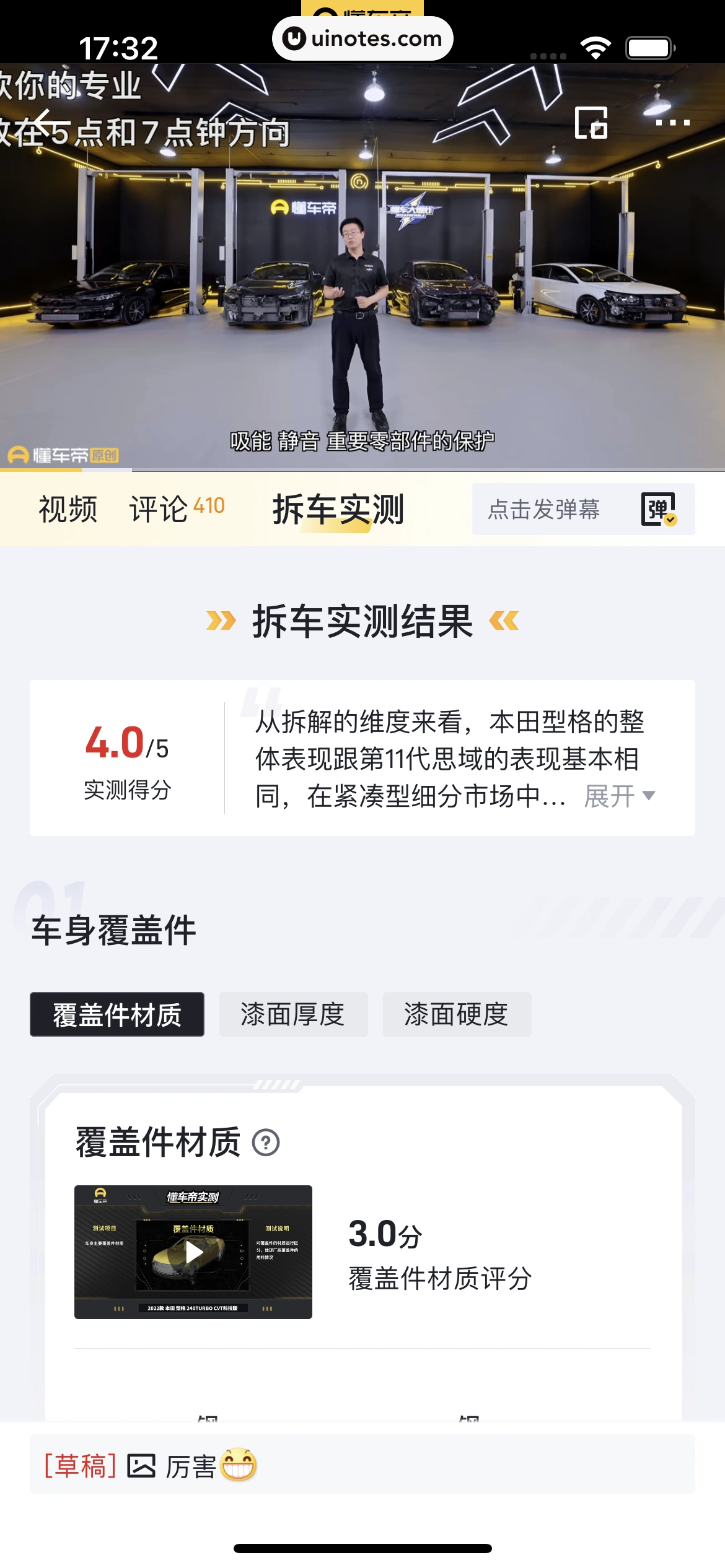Screen dimensions: 725x1568
Task: Open the help icon beside 覆盖件材质
Action: pyautogui.click(x=266, y=1143)
